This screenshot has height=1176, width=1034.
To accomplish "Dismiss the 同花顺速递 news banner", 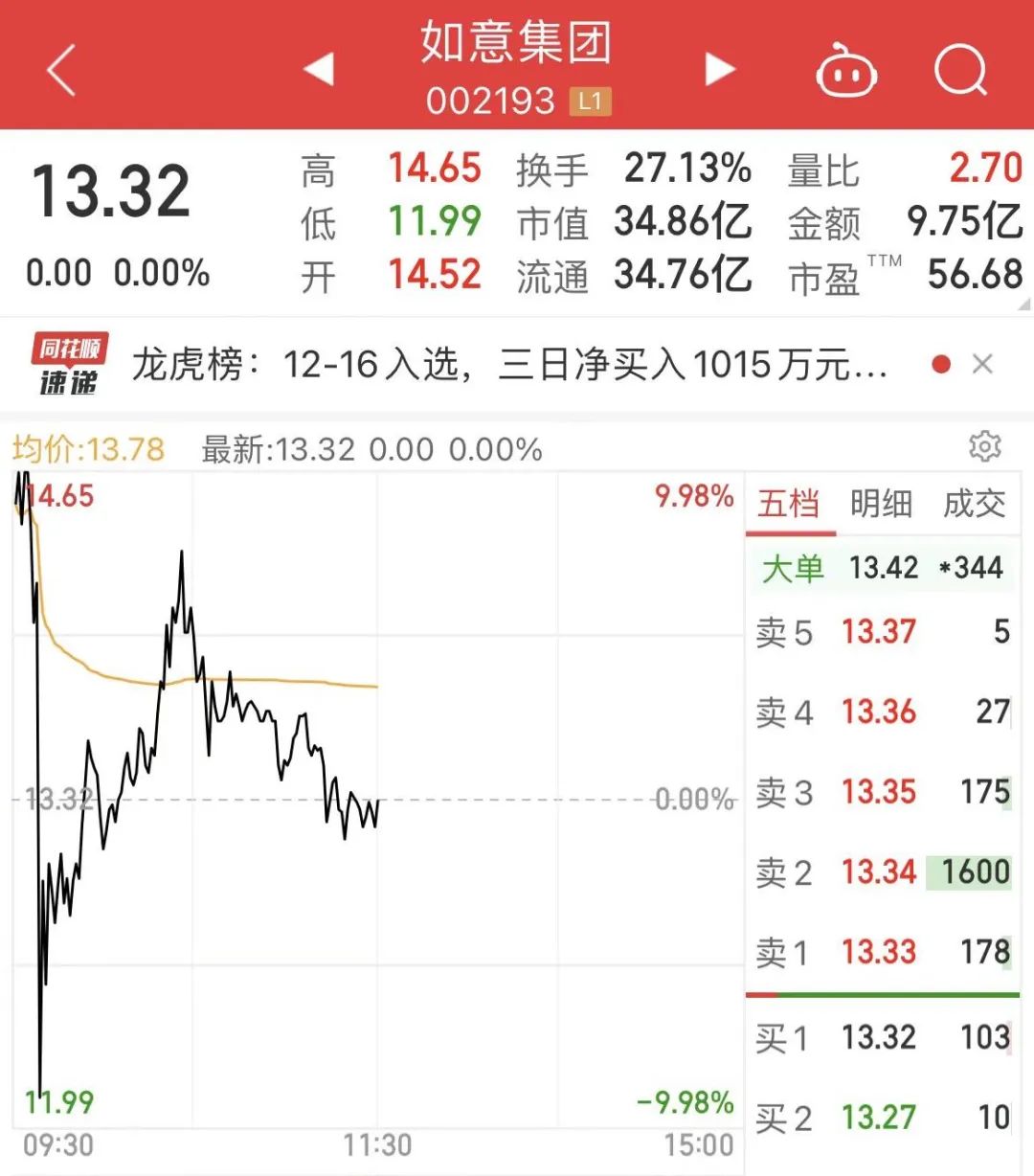I will tap(982, 364).
